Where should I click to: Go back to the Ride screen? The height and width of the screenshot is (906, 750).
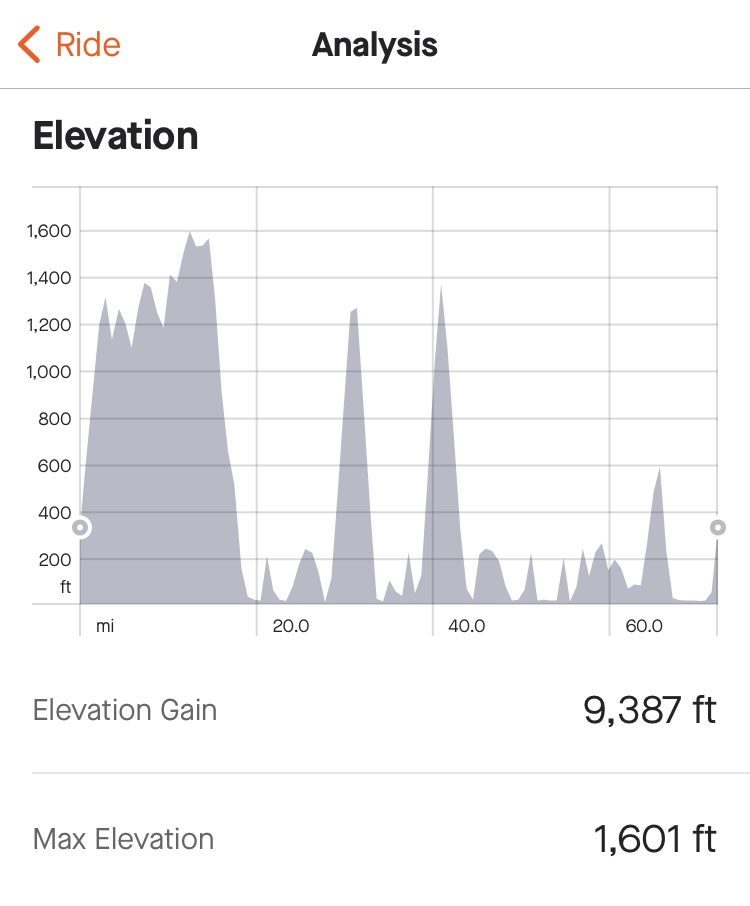click(70, 45)
